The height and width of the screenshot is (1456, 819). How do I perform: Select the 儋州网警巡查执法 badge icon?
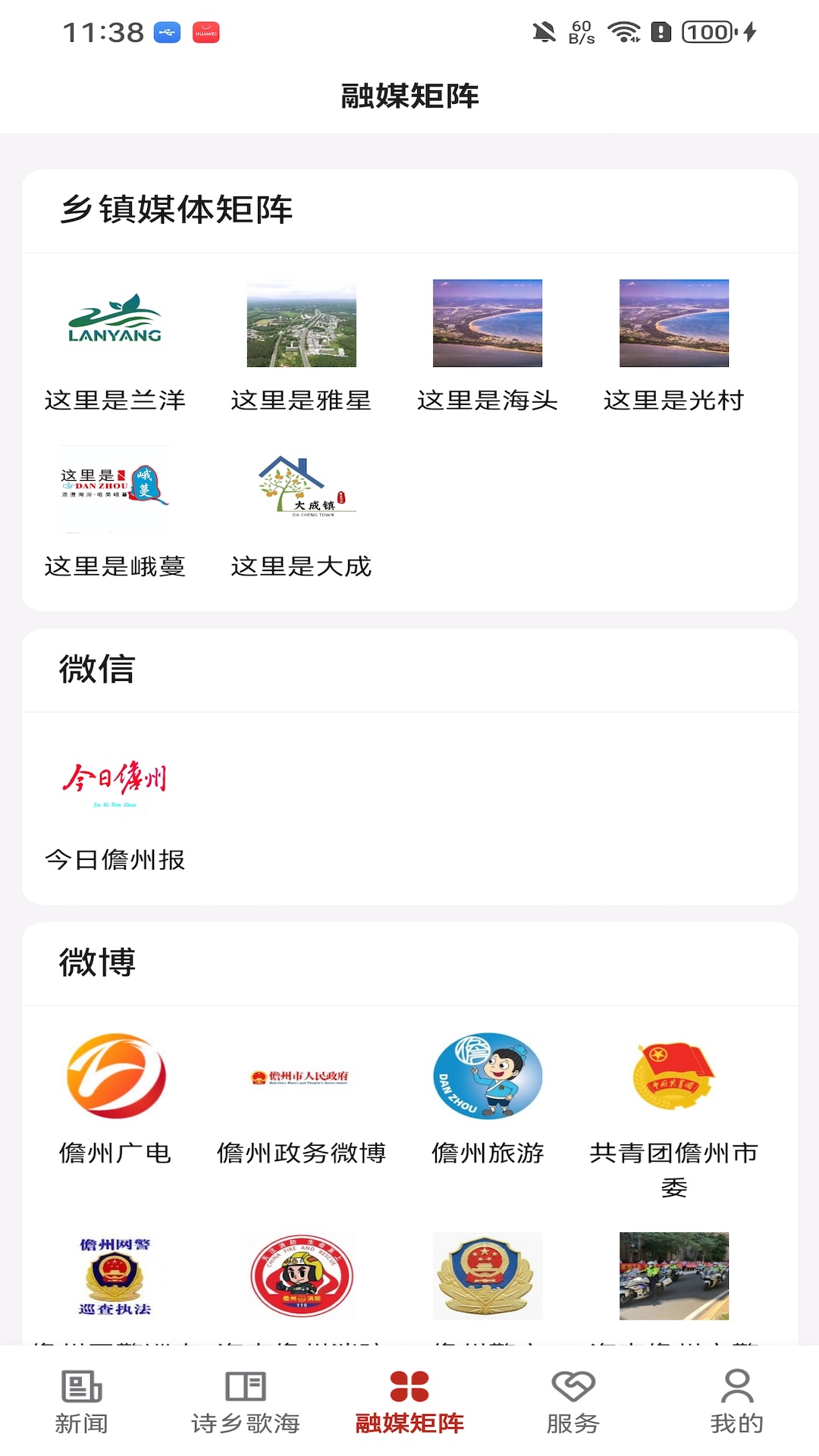[114, 1276]
